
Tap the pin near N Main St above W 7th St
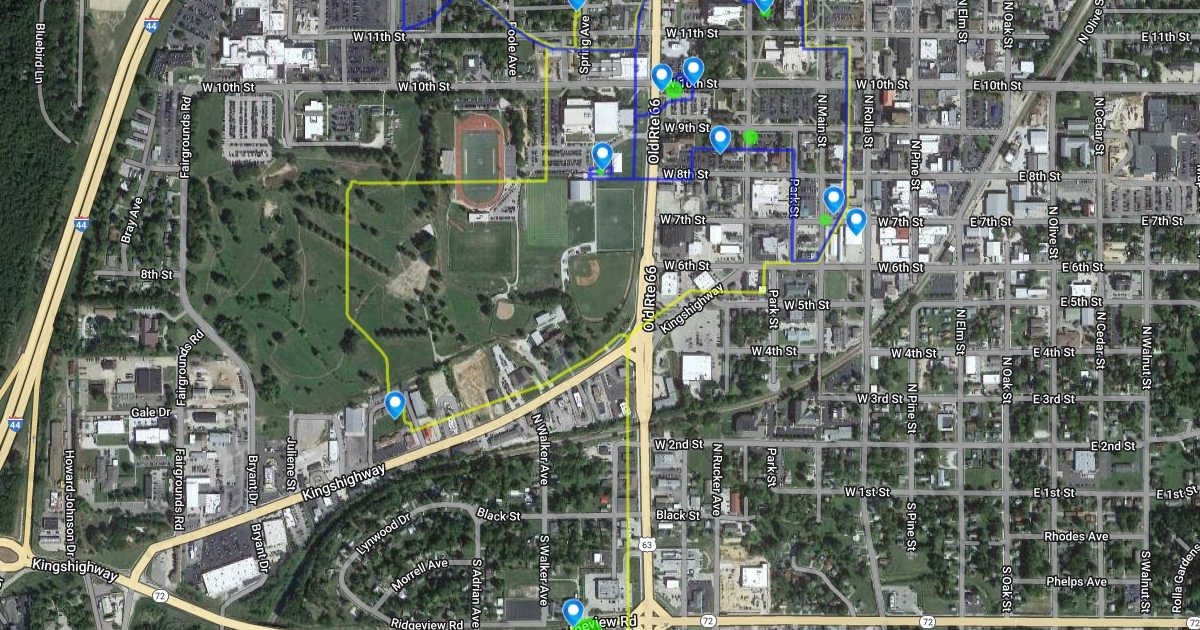tap(833, 199)
